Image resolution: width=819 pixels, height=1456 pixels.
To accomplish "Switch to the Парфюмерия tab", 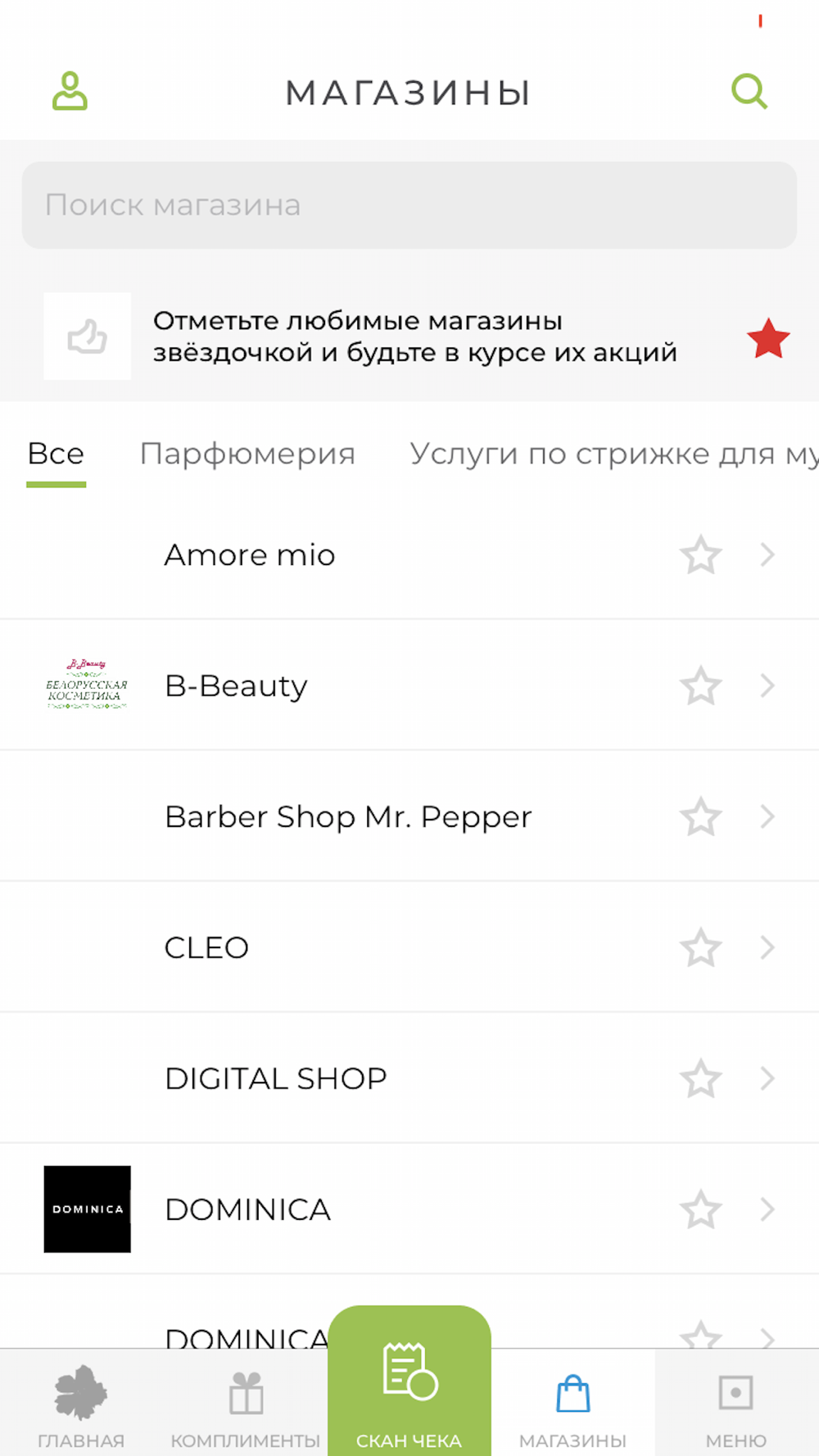I will (247, 454).
